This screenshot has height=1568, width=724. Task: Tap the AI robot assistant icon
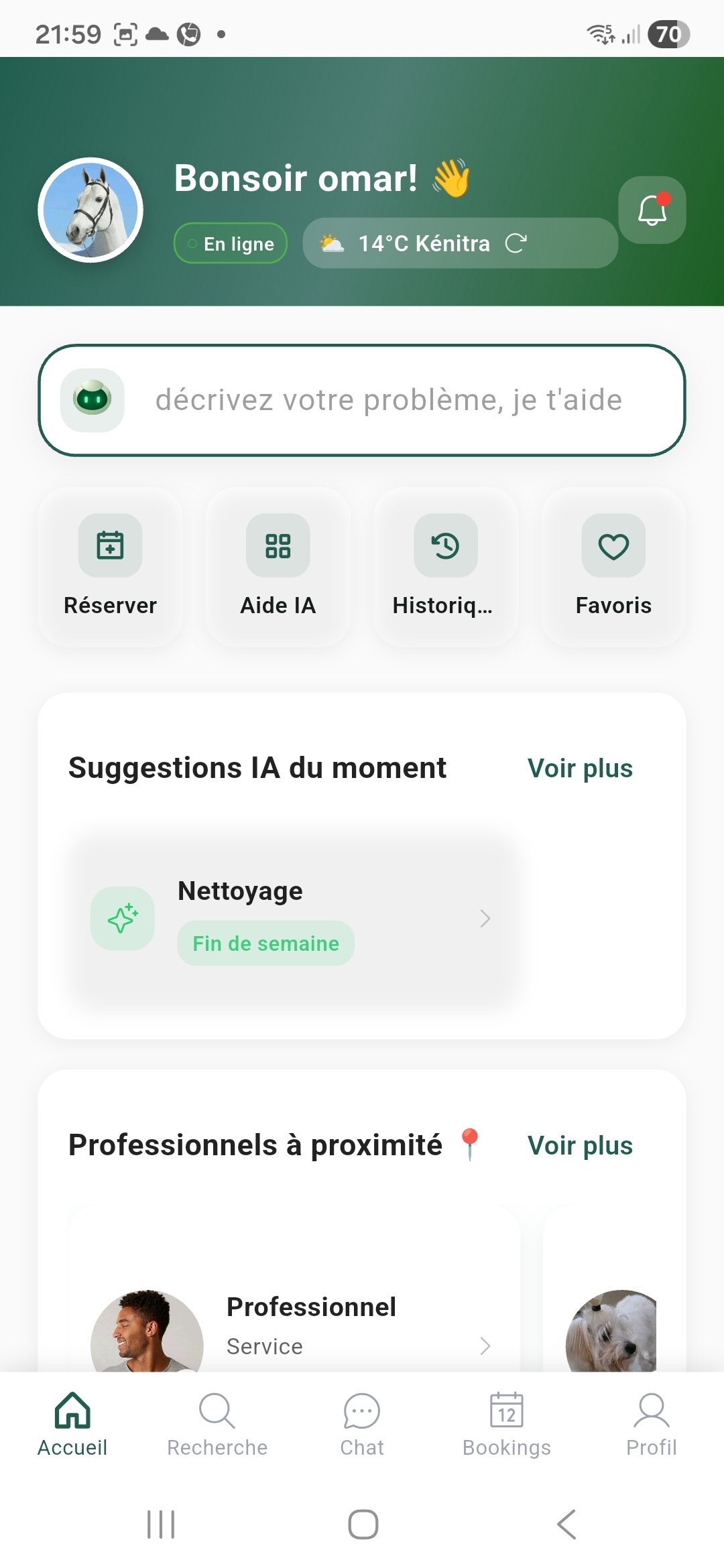(92, 400)
